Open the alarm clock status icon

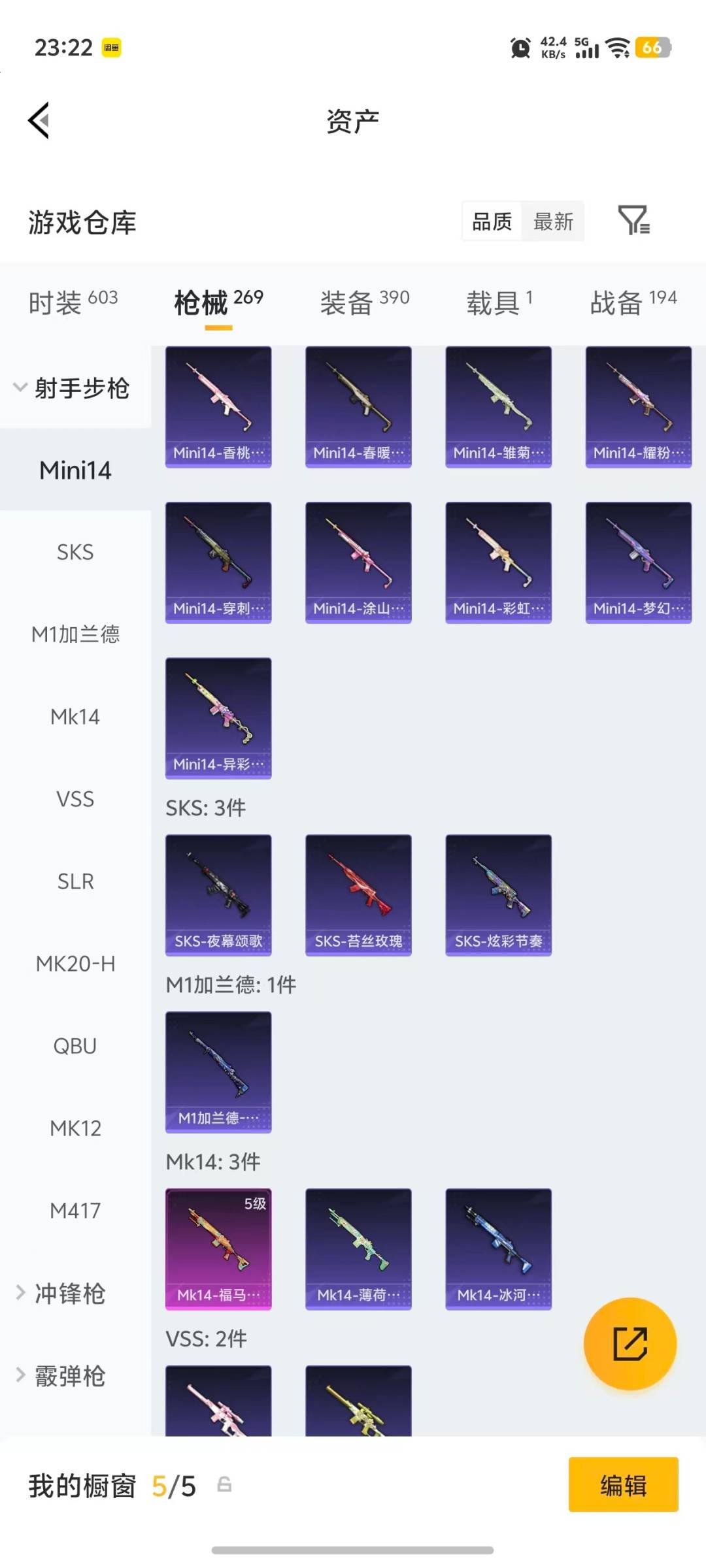click(520, 48)
